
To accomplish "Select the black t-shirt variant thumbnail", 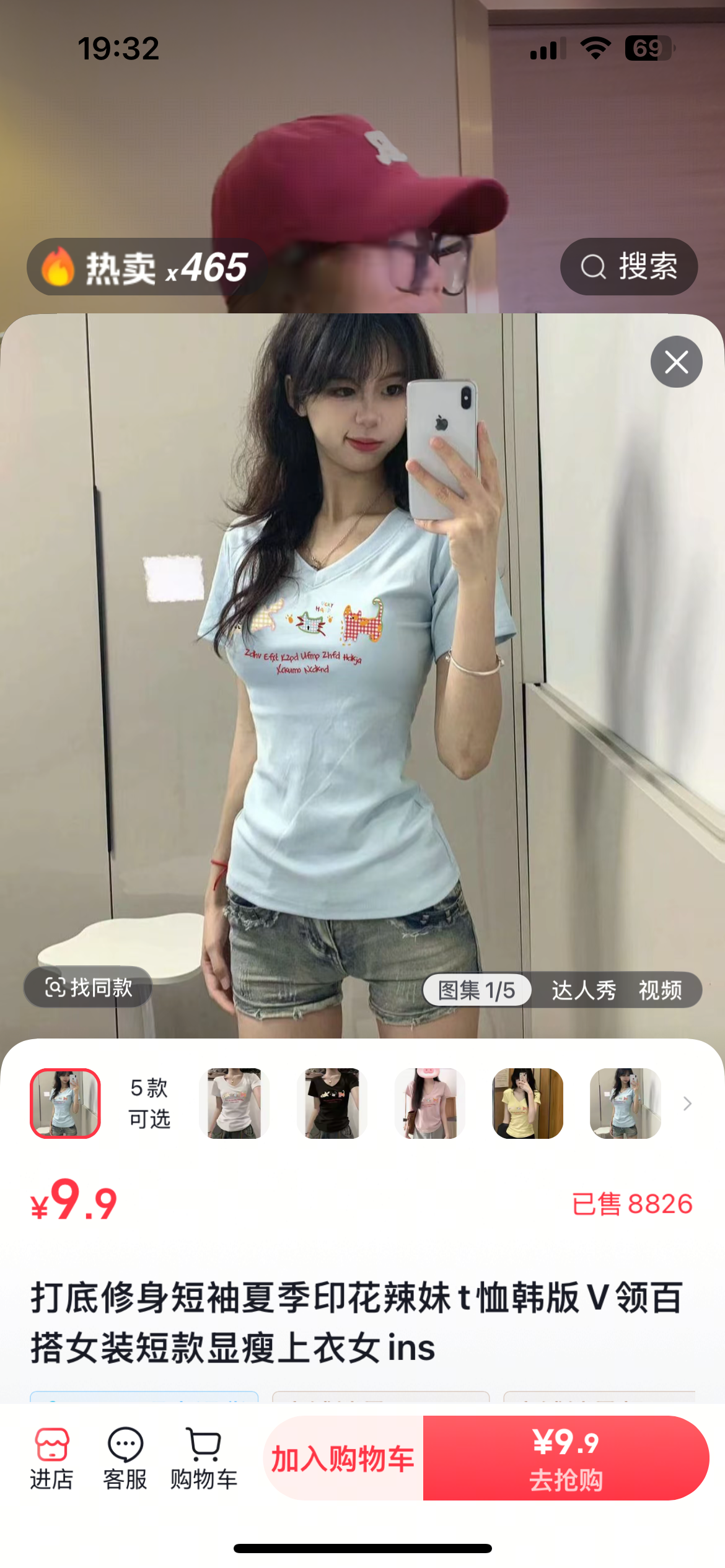I will 332,1103.
